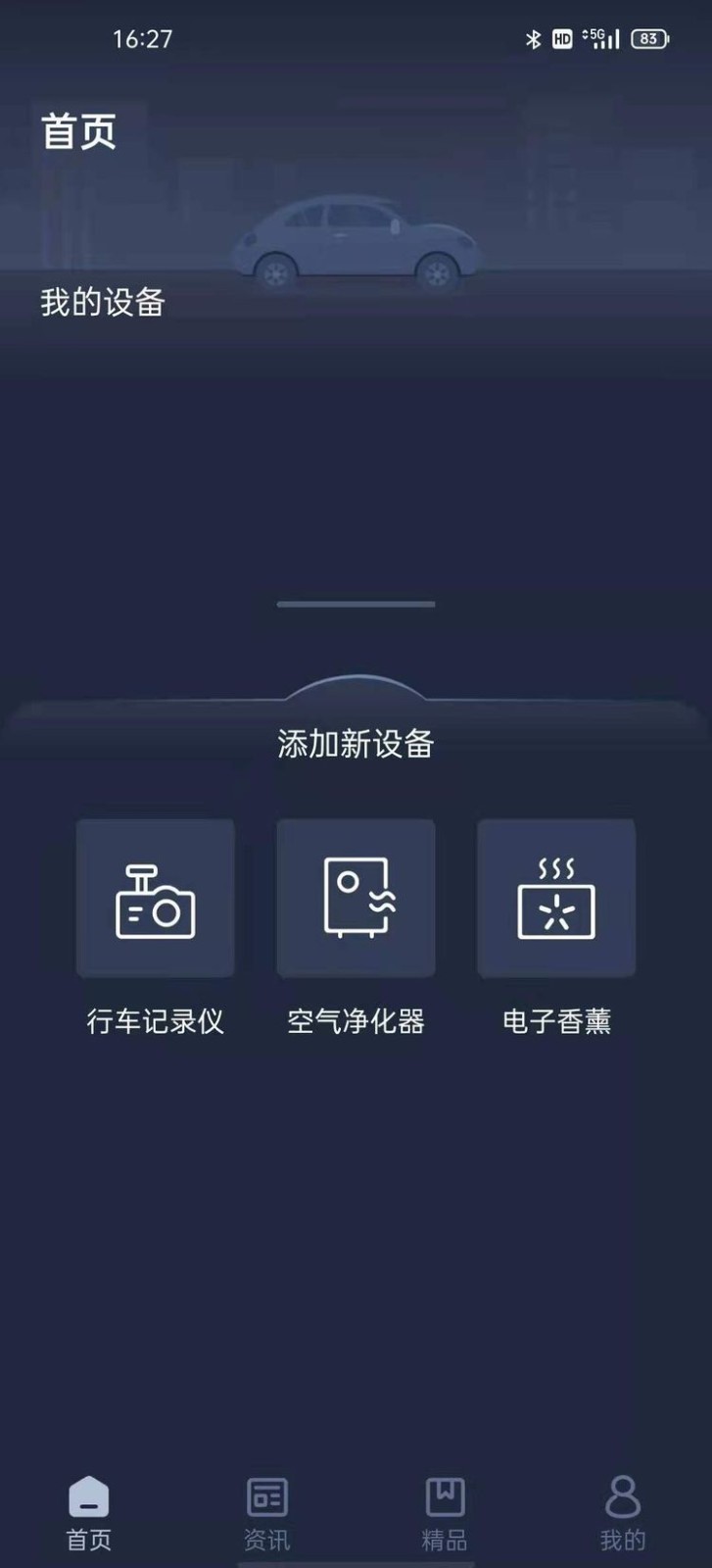The image size is (712, 1568).
Task: Tap the 首页 home tab
Action: (x=89, y=1512)
